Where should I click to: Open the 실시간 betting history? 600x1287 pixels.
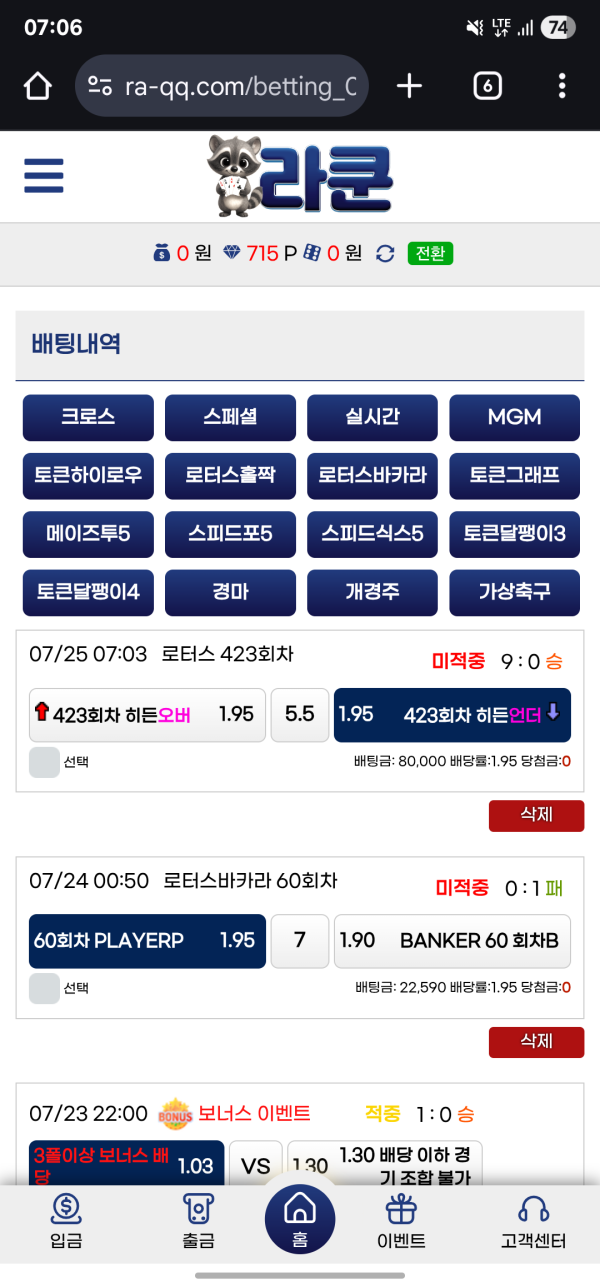point(372,417)
